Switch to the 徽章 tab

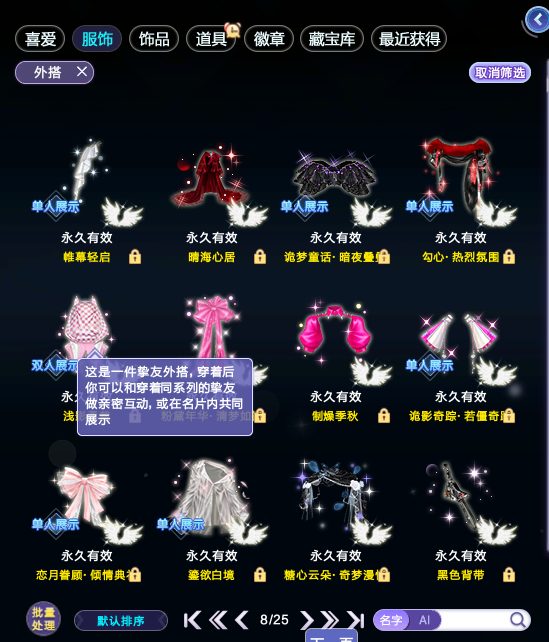click(x=269, y=39)
